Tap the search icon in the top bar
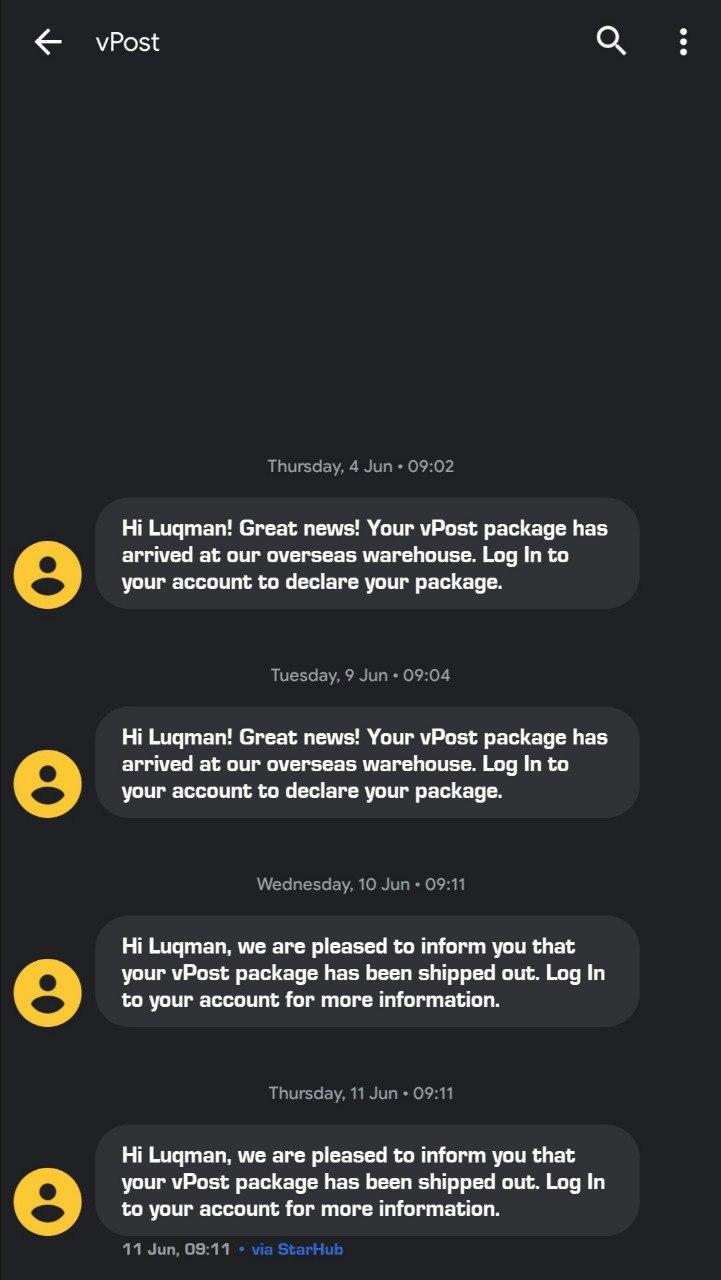 609,41
